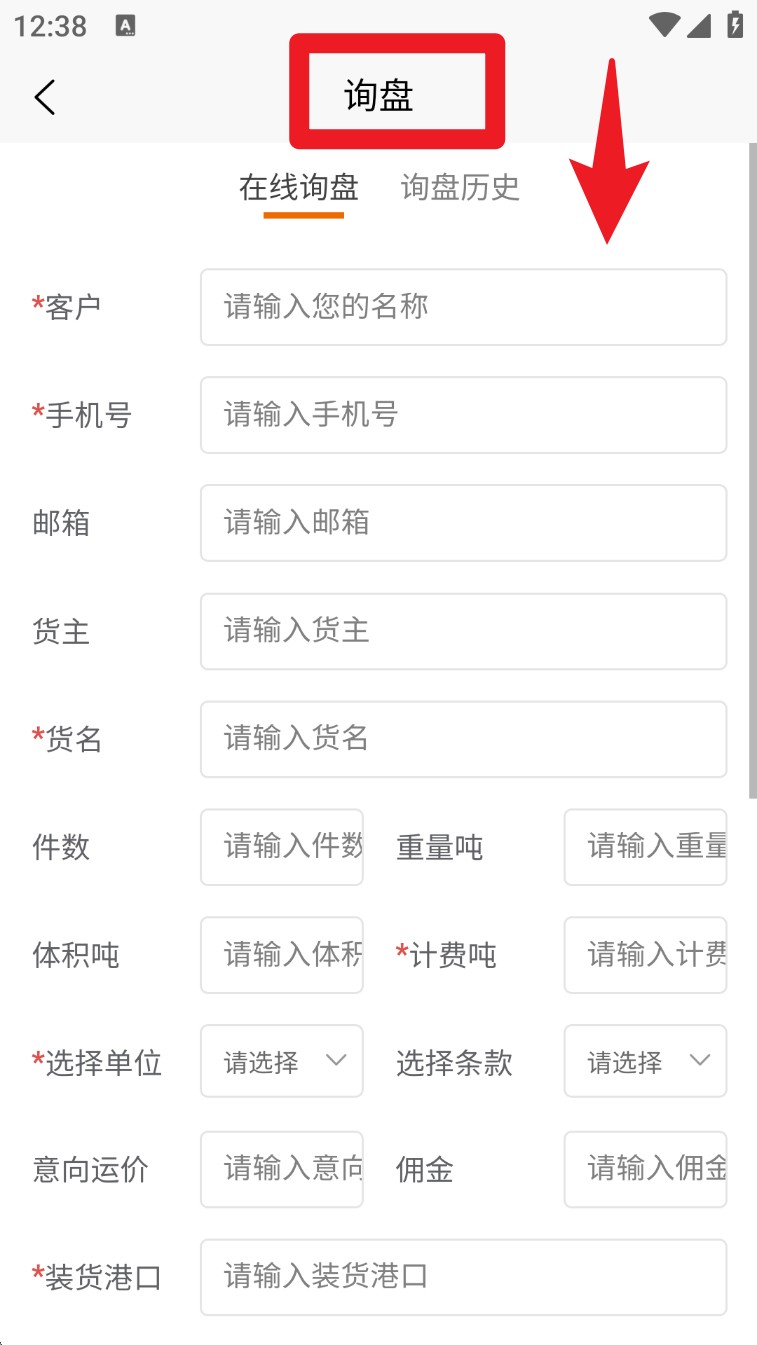Focus the 体积吨 input field
Viewport: 757px width, 1345px height.
pyautogui.click(x=282, y=955)
